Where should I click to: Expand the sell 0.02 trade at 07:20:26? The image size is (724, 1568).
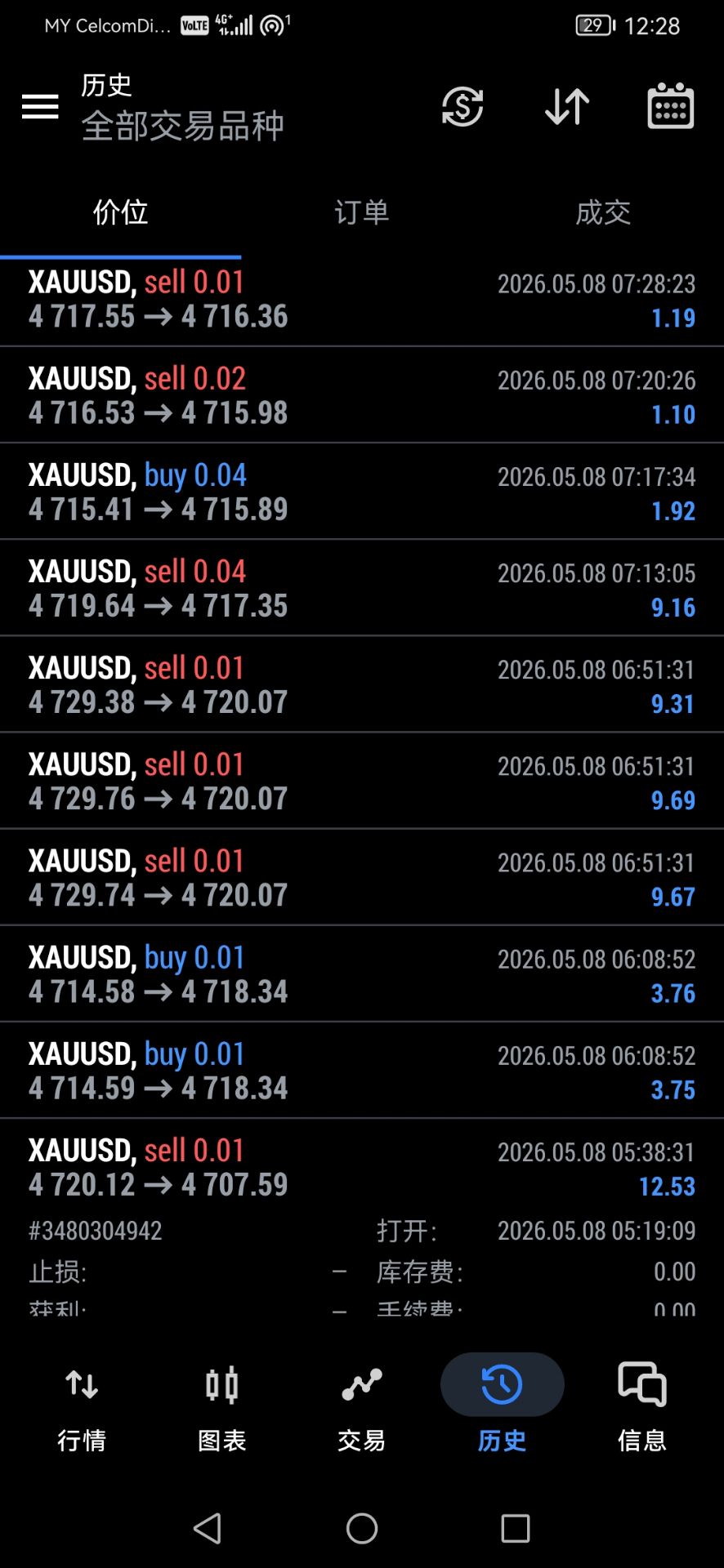362,395
